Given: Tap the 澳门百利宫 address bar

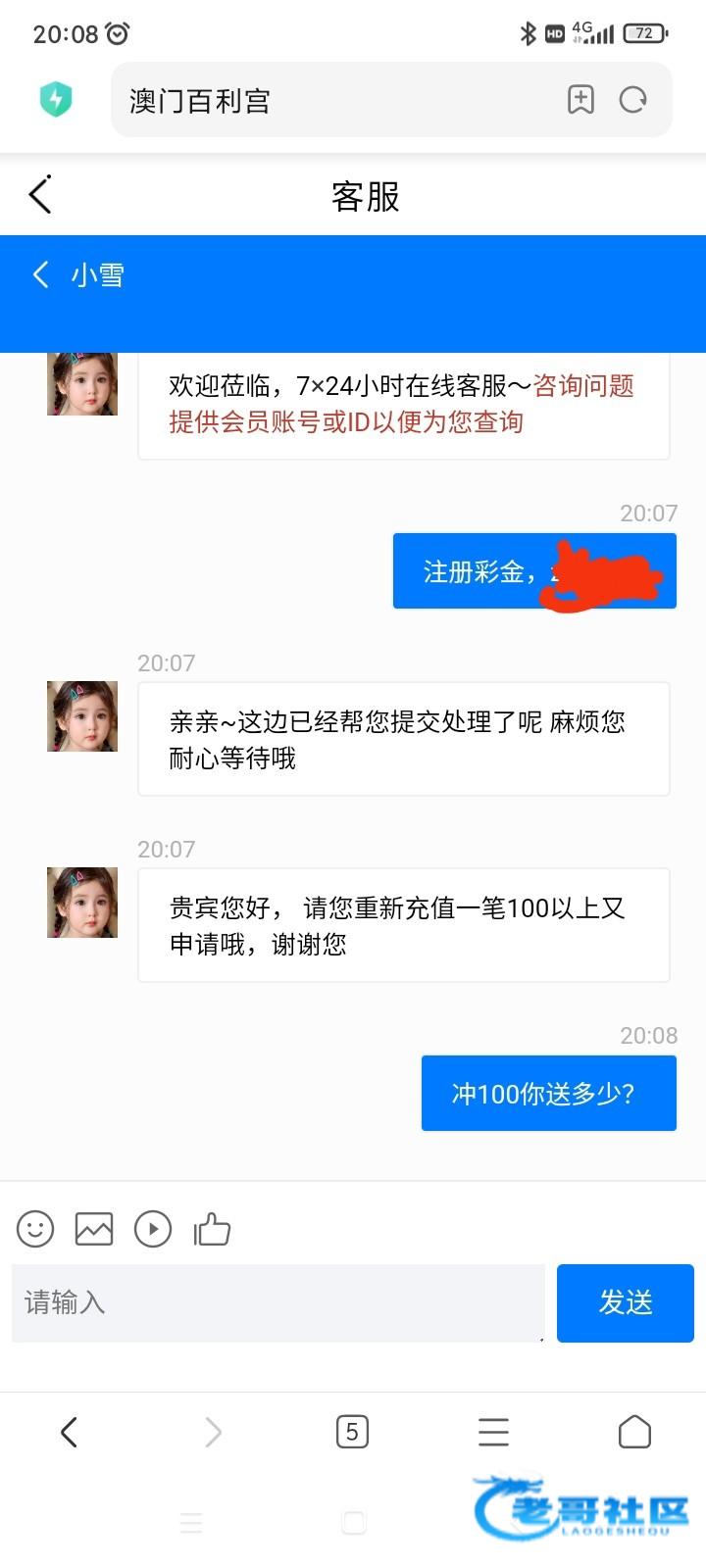Looking at the screenshot, I should tap(333, 100).
